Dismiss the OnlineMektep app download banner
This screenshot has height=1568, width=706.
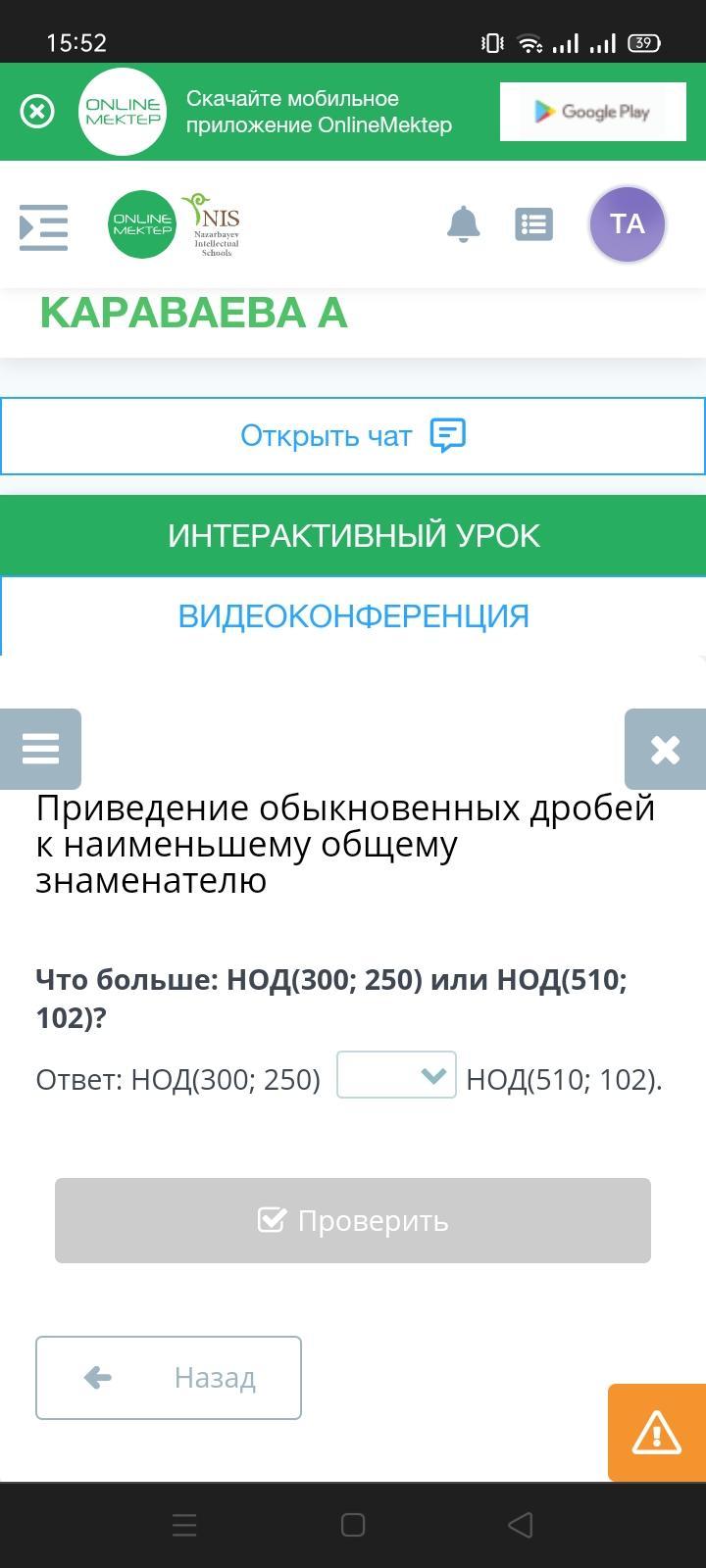click(37, 112)
